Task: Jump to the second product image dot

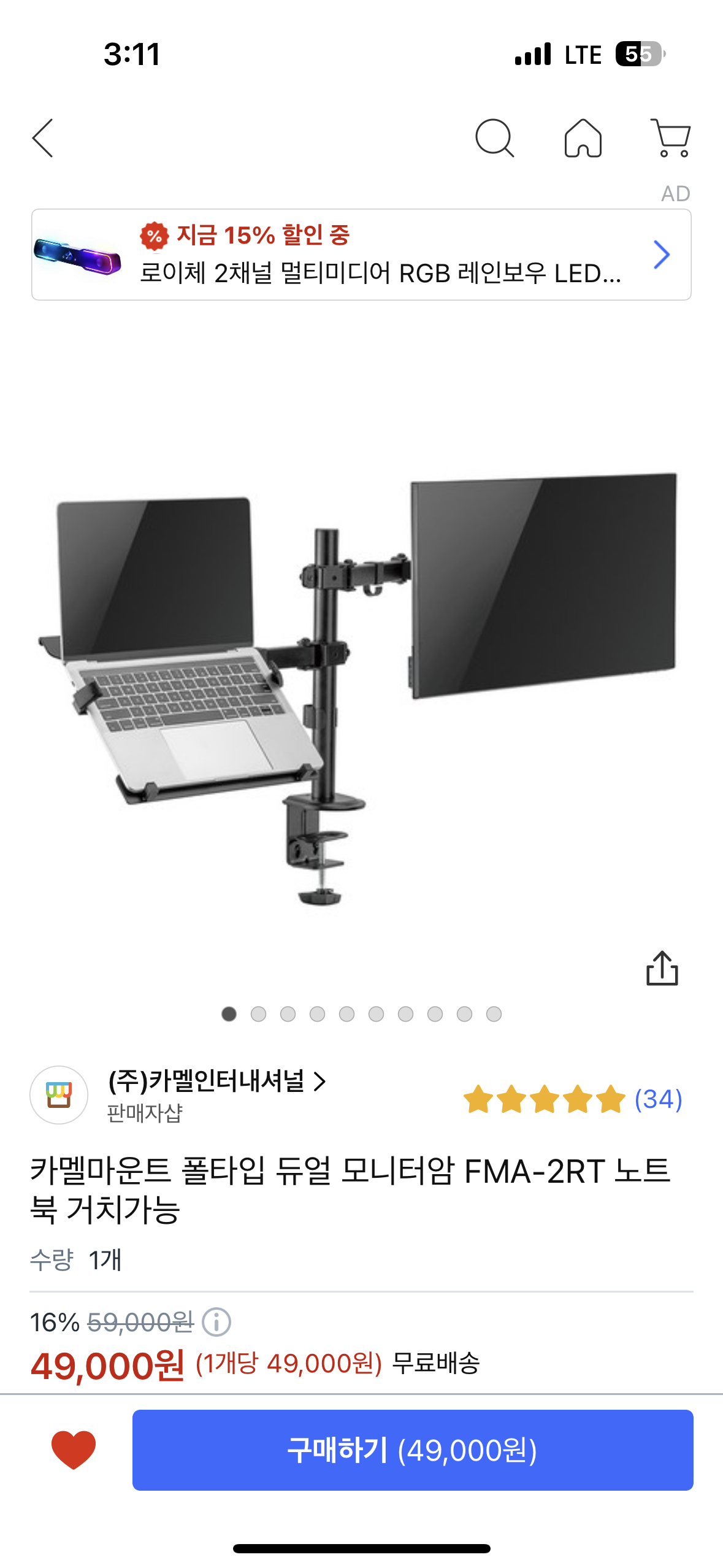Action: [258, 1014]
